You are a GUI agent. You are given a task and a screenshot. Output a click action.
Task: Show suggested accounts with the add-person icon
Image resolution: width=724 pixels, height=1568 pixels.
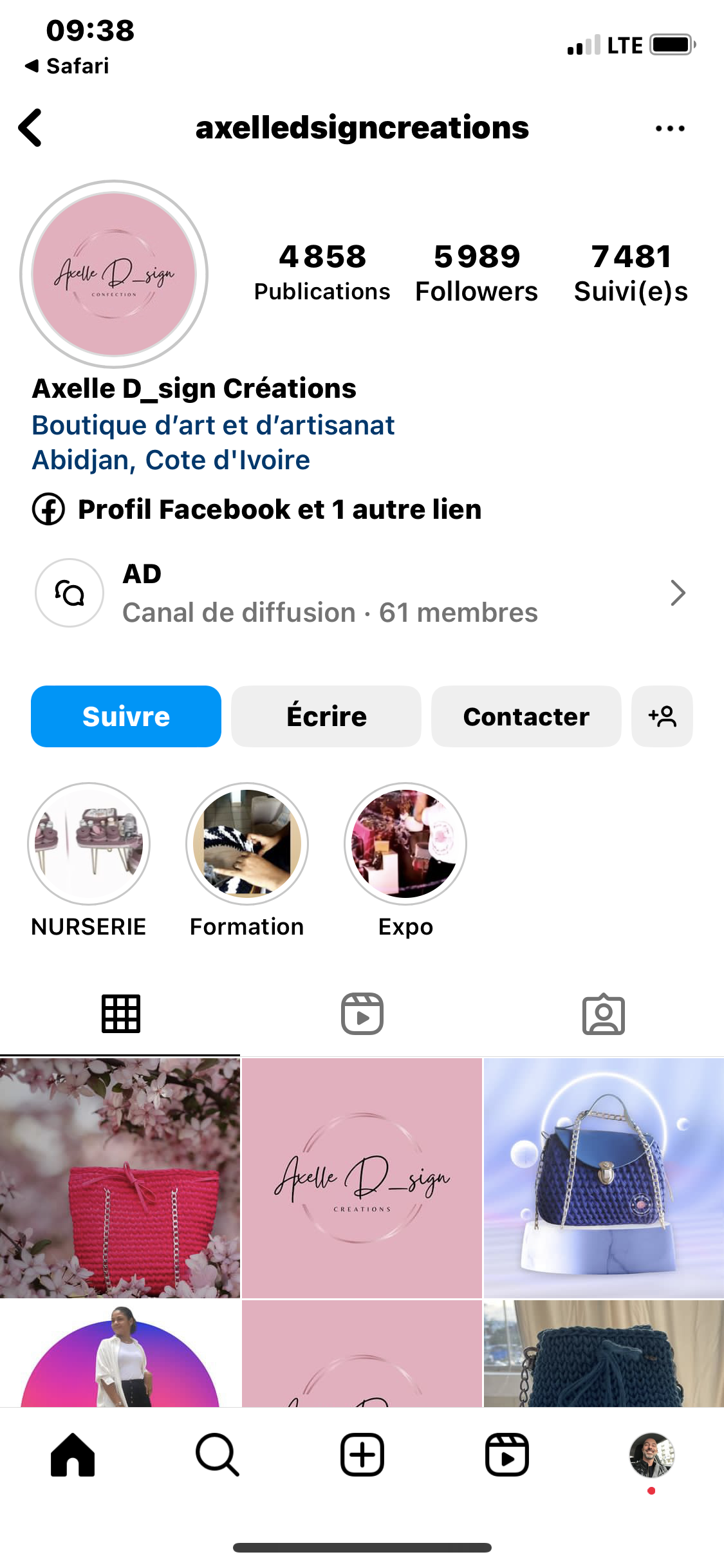tap(662, 716)
